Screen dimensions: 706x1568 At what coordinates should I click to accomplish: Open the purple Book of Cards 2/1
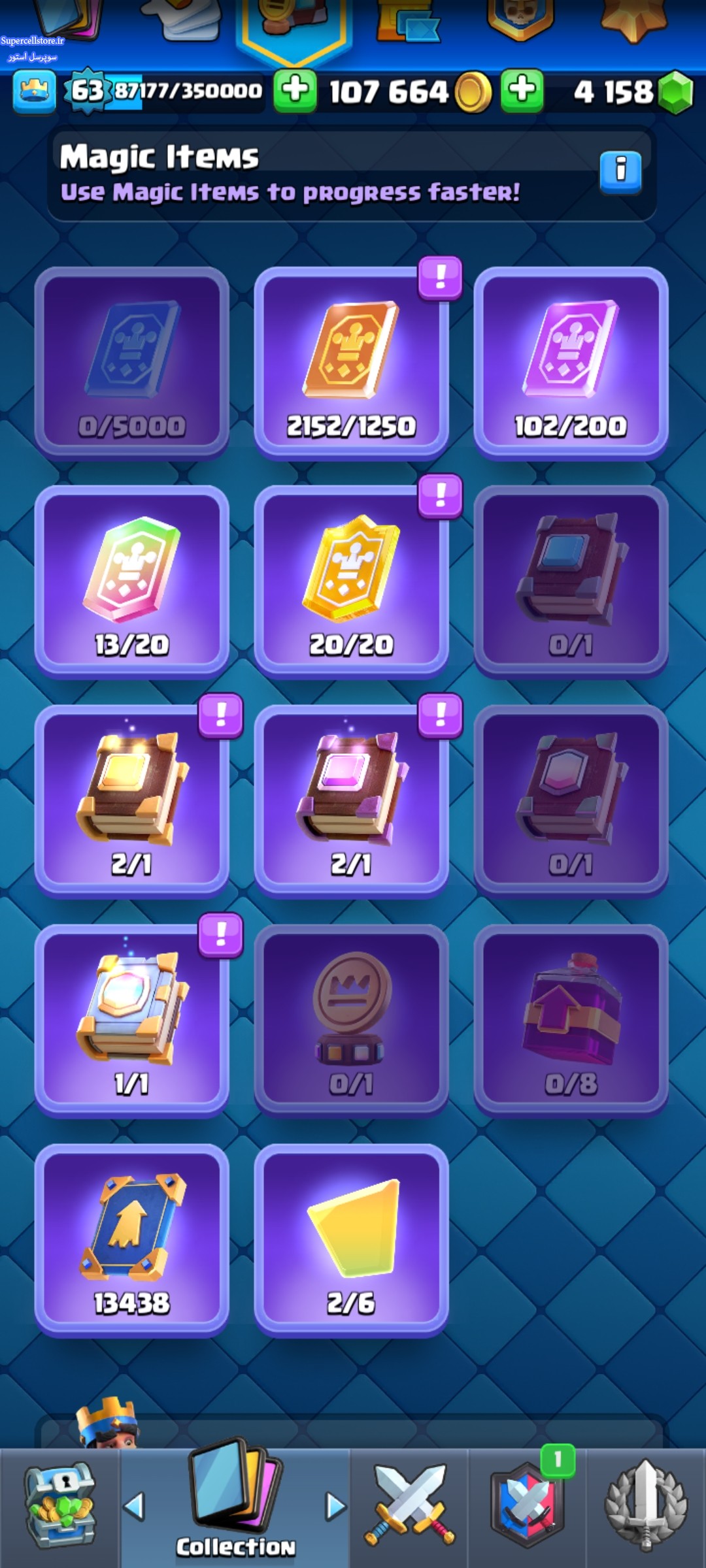pos(351,802)
